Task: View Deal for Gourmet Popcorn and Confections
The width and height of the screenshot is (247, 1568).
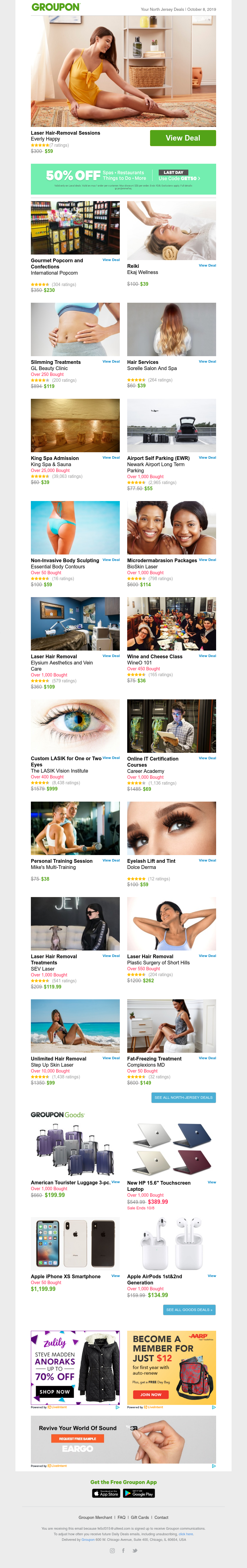Action: coord(111,260)
